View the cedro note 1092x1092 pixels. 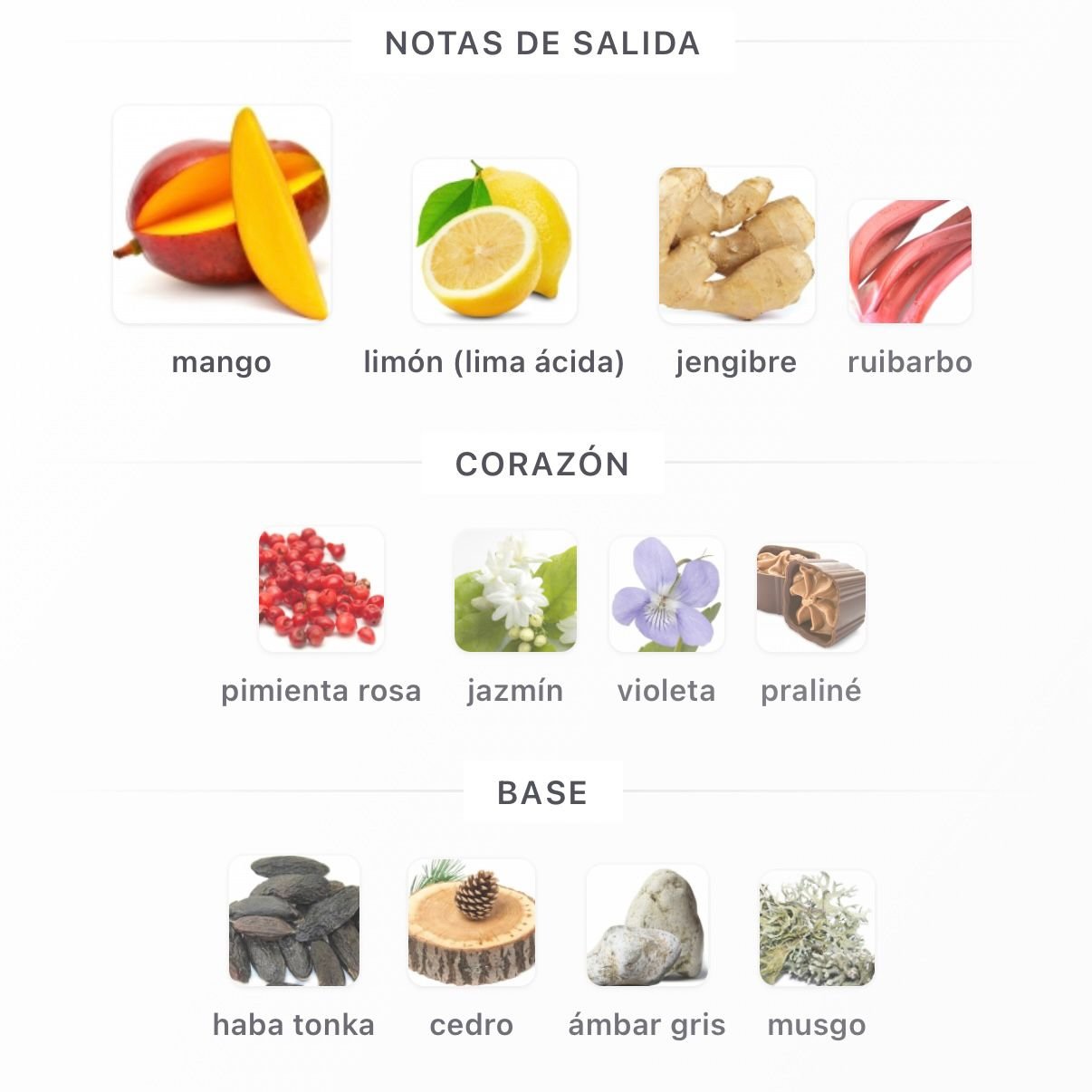pos(471,923)
